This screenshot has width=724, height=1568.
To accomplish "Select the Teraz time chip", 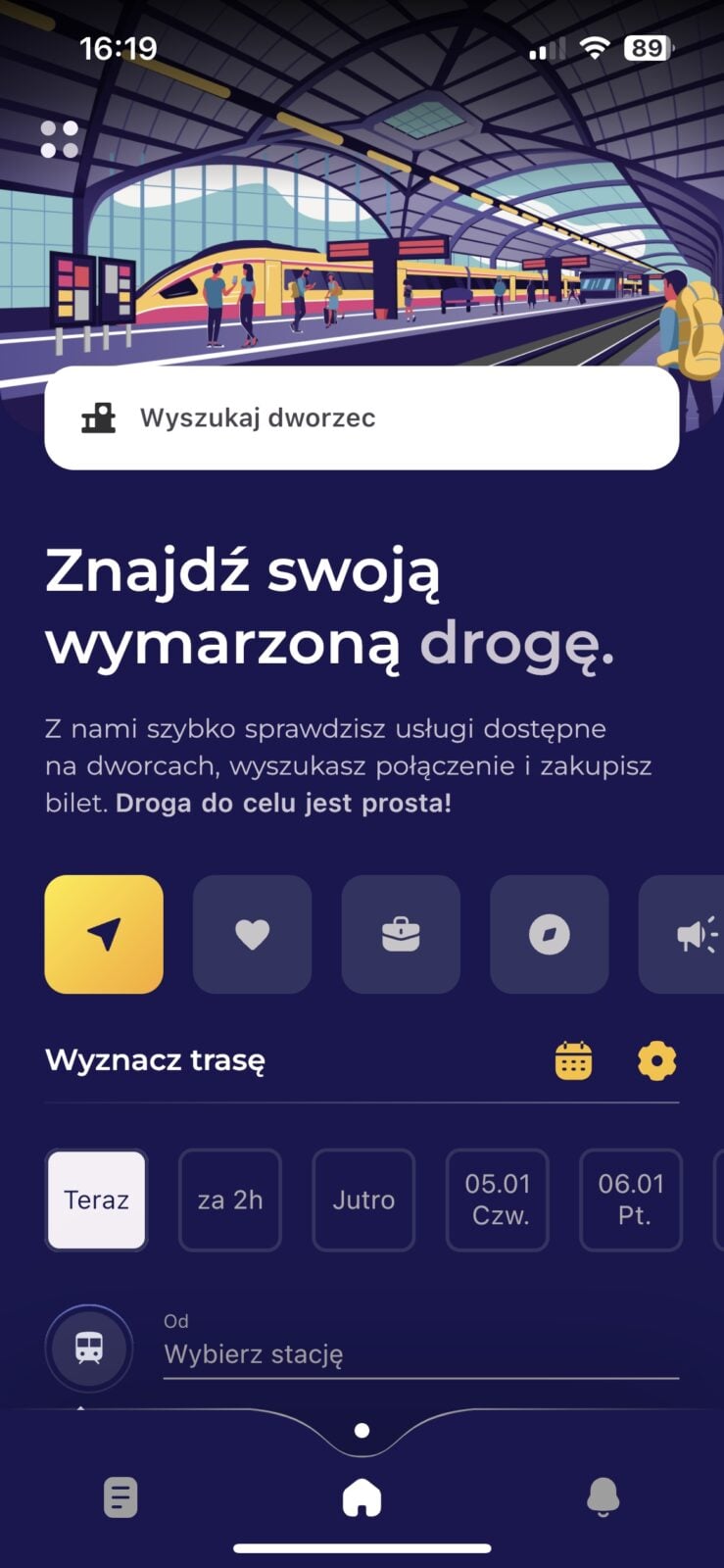I will pos(96,1200).
